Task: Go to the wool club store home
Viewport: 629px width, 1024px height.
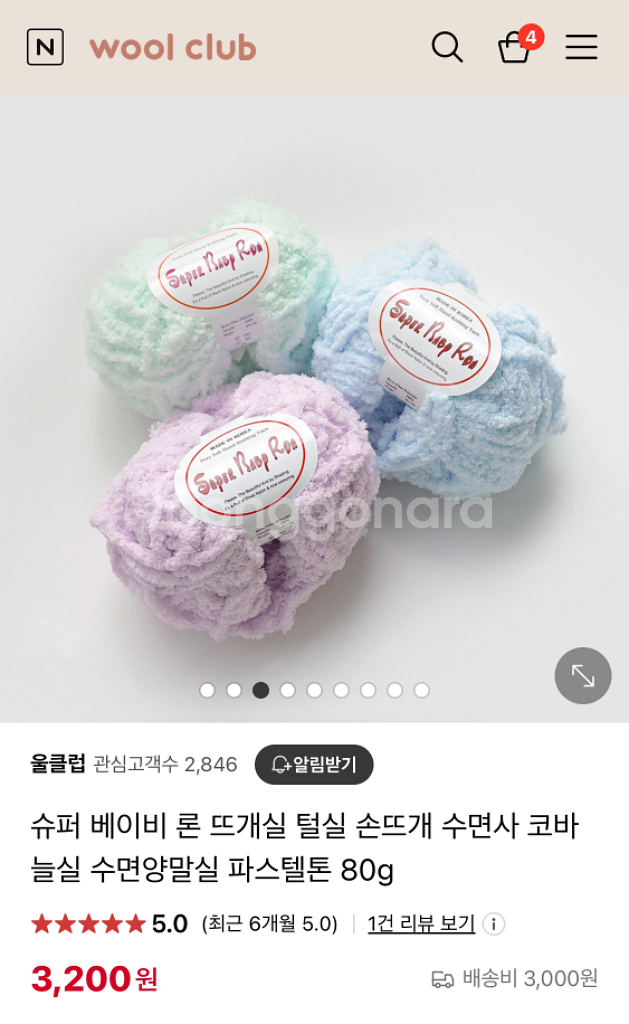Action: pos(172,47)
